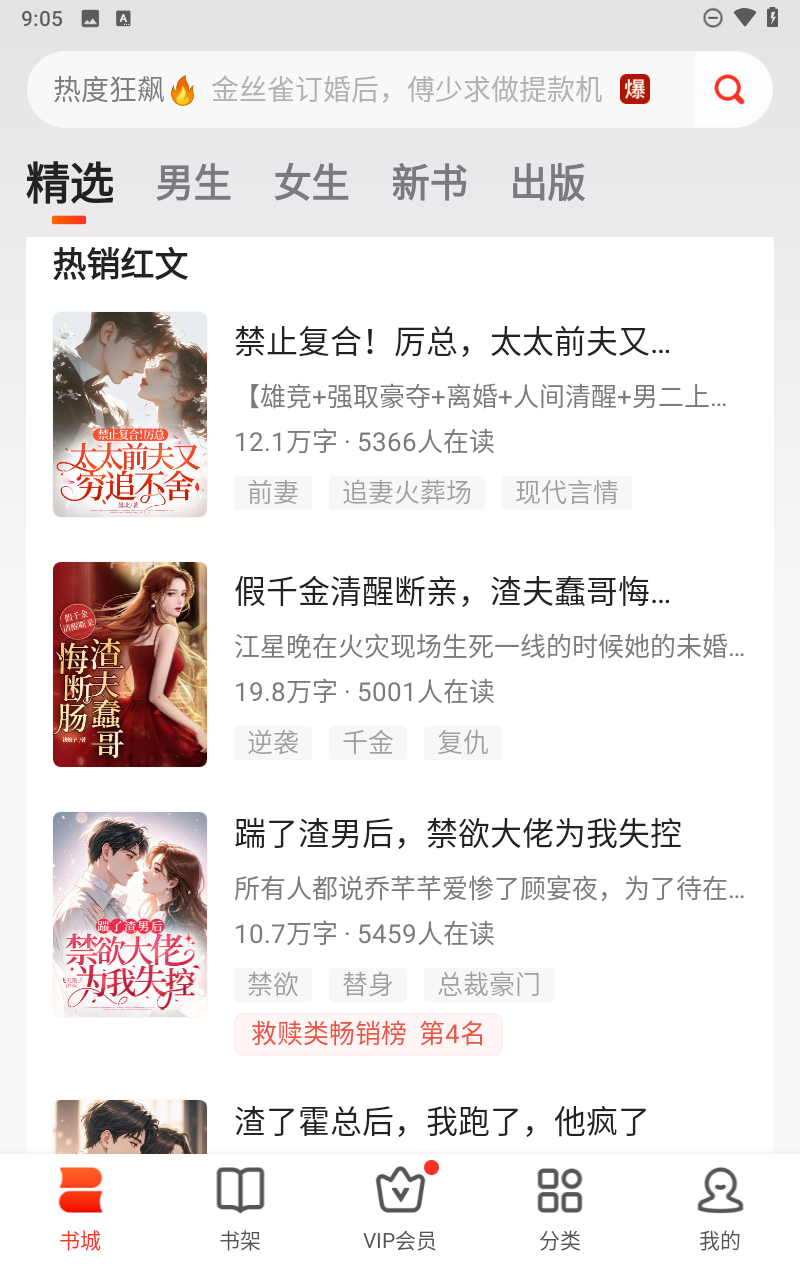The width and height of the screenshot is (800, 1280).
Task: Open the search box with suggested title
Action: pyautogui.click(x=361, y=90)
